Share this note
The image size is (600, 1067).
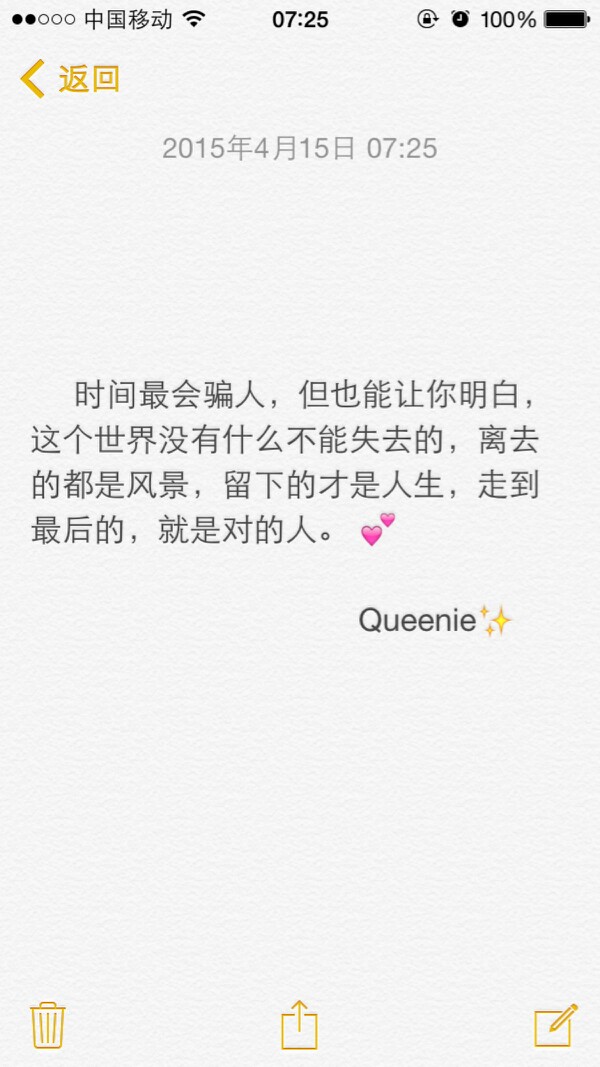tap(299, 1025)
